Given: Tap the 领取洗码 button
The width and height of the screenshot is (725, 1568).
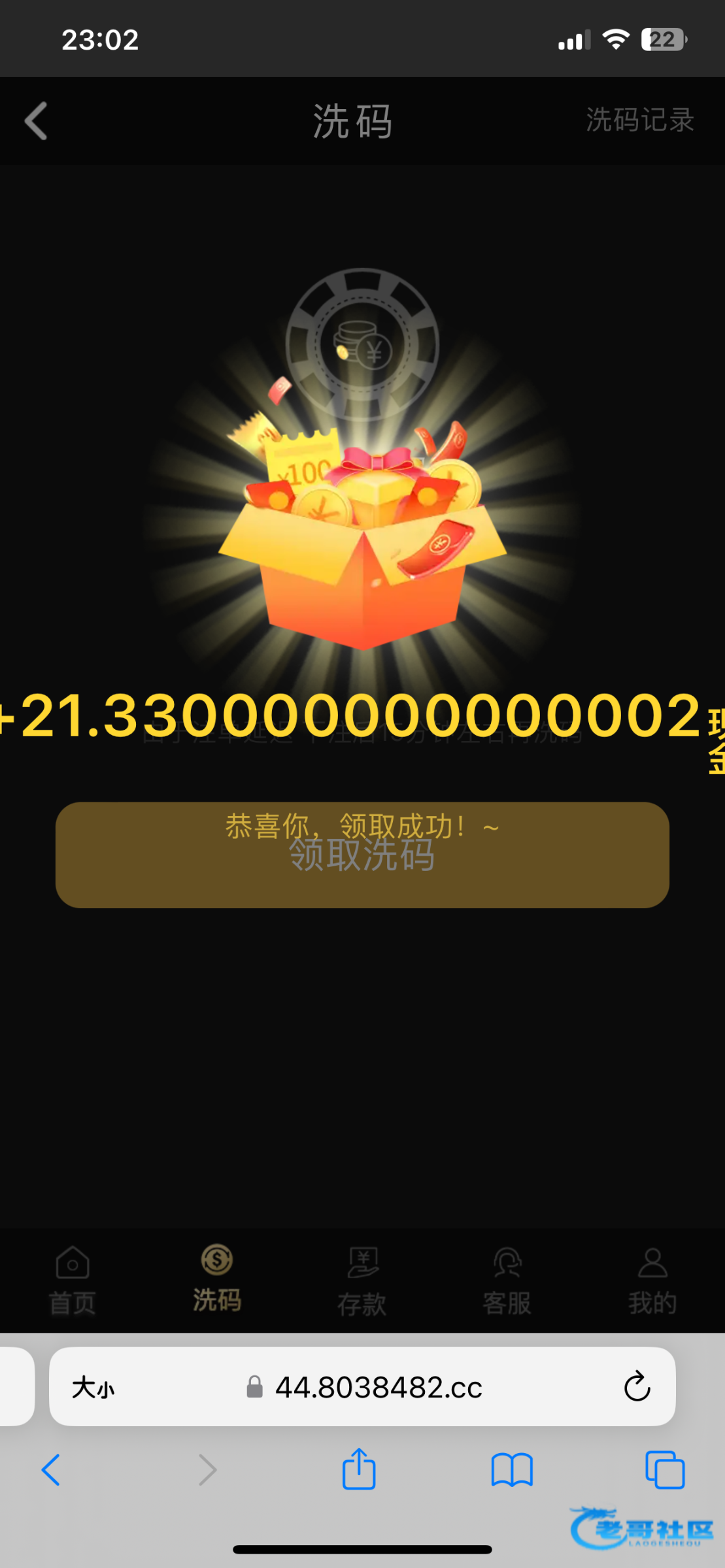Looking at the screenshot, I should point(362,855).
